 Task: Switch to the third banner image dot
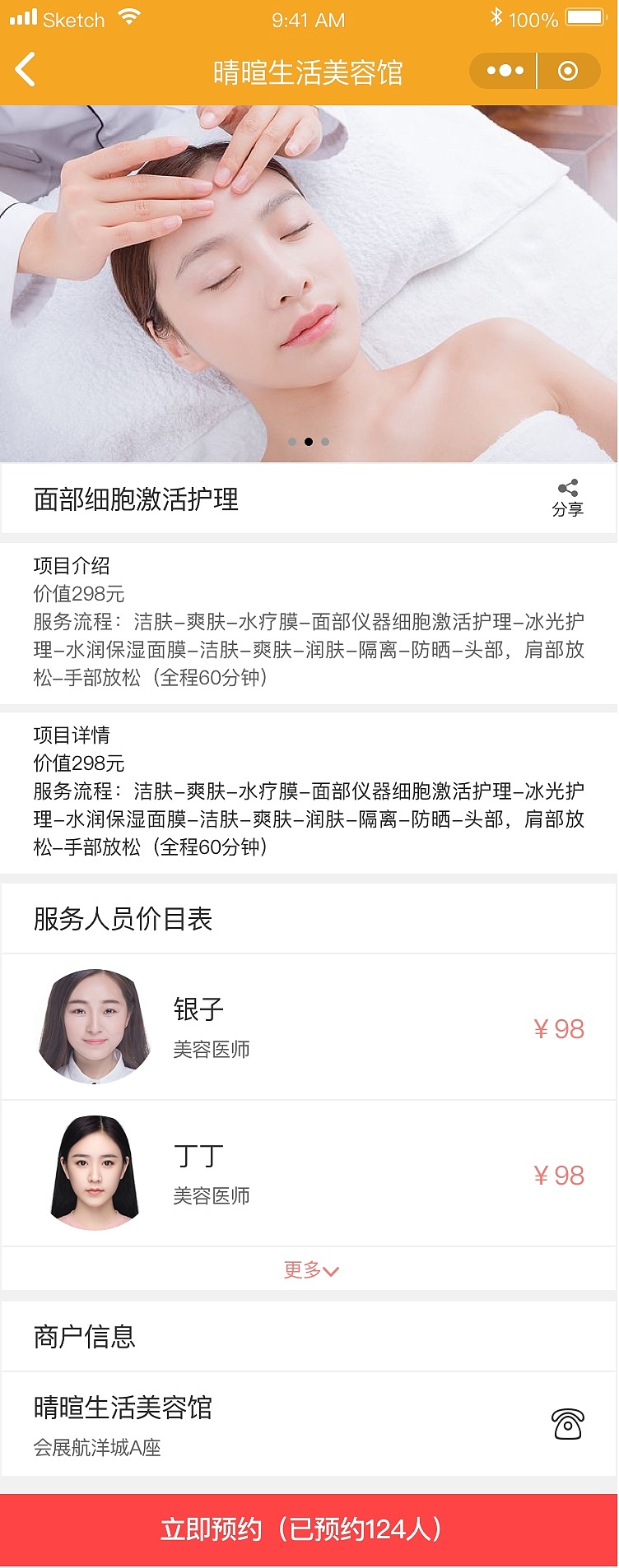325,442
